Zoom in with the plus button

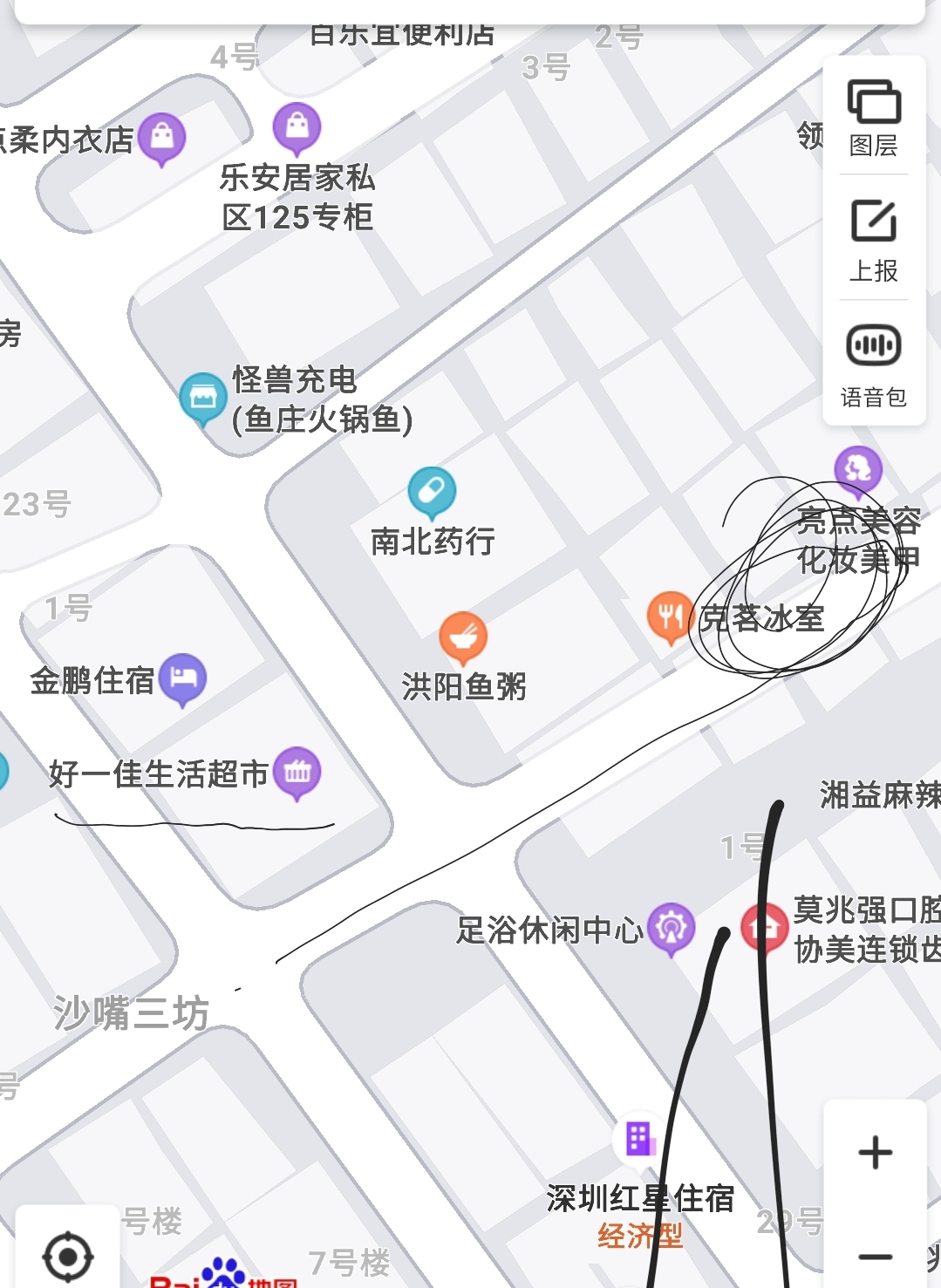pos(875,1153)
